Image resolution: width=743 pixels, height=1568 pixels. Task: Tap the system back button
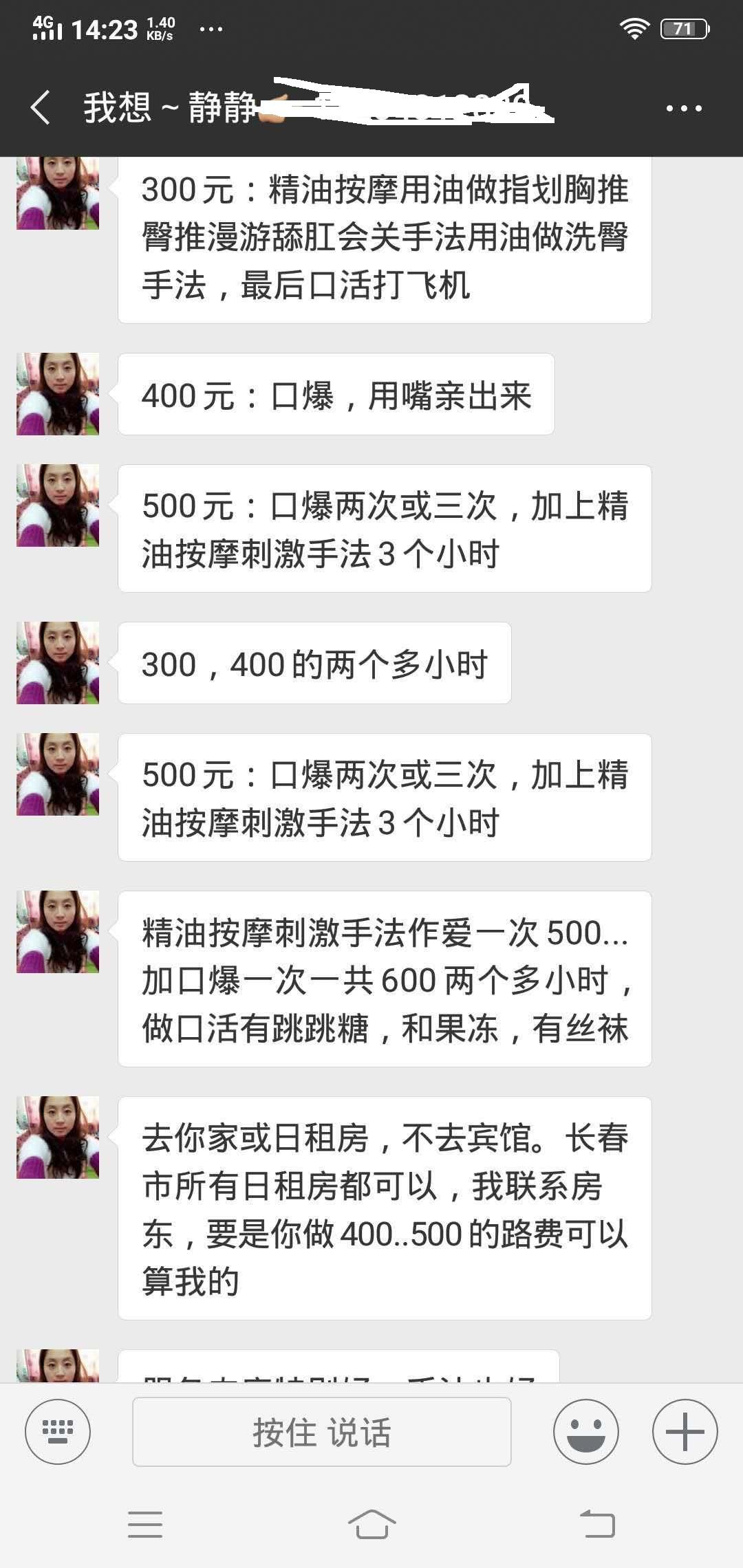pos(597,1524)
